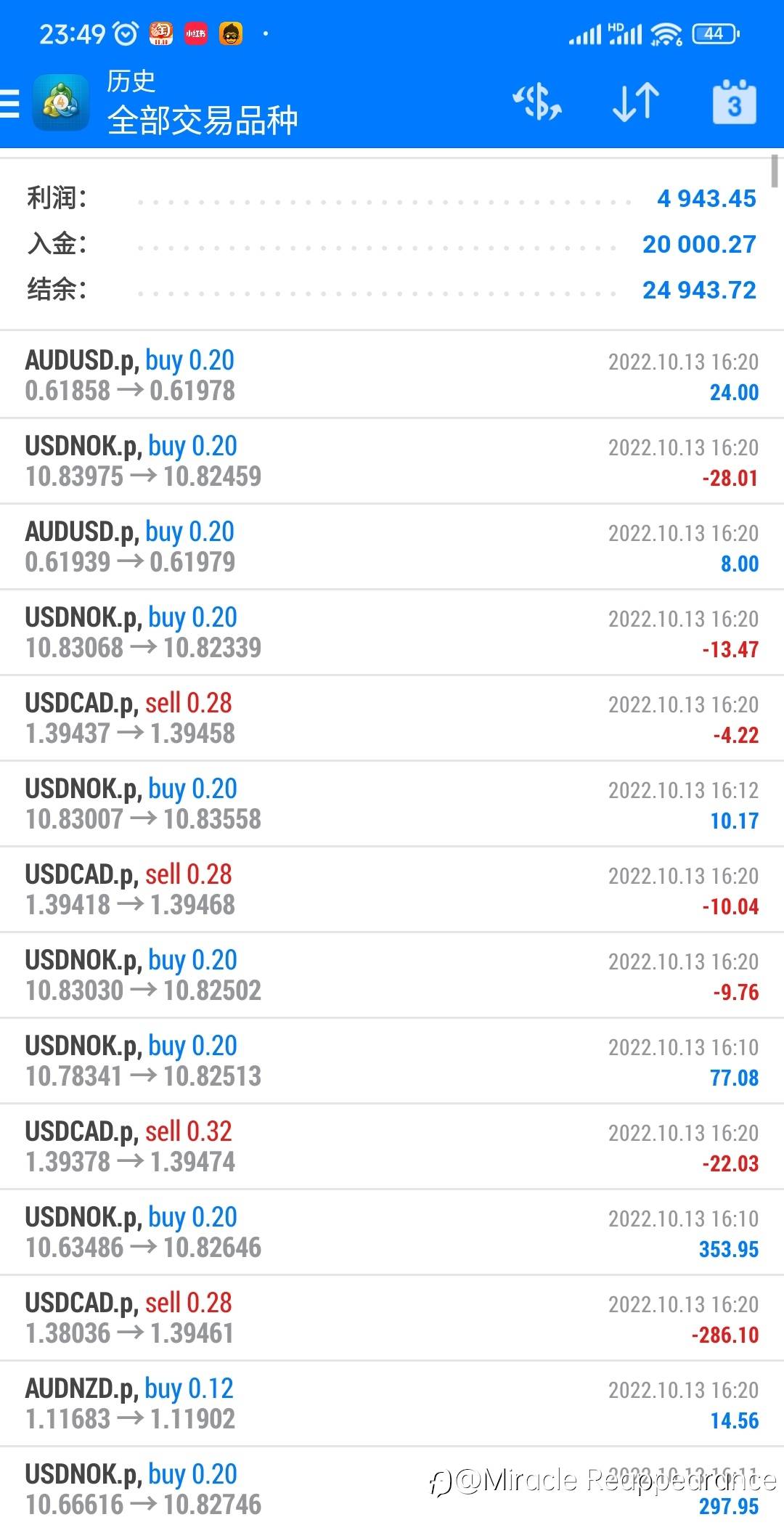Open USDNOK.p trade with loss -28.01
Image resolution: width=784 pixels, height=1525 pixels.
tap(392, 460)
